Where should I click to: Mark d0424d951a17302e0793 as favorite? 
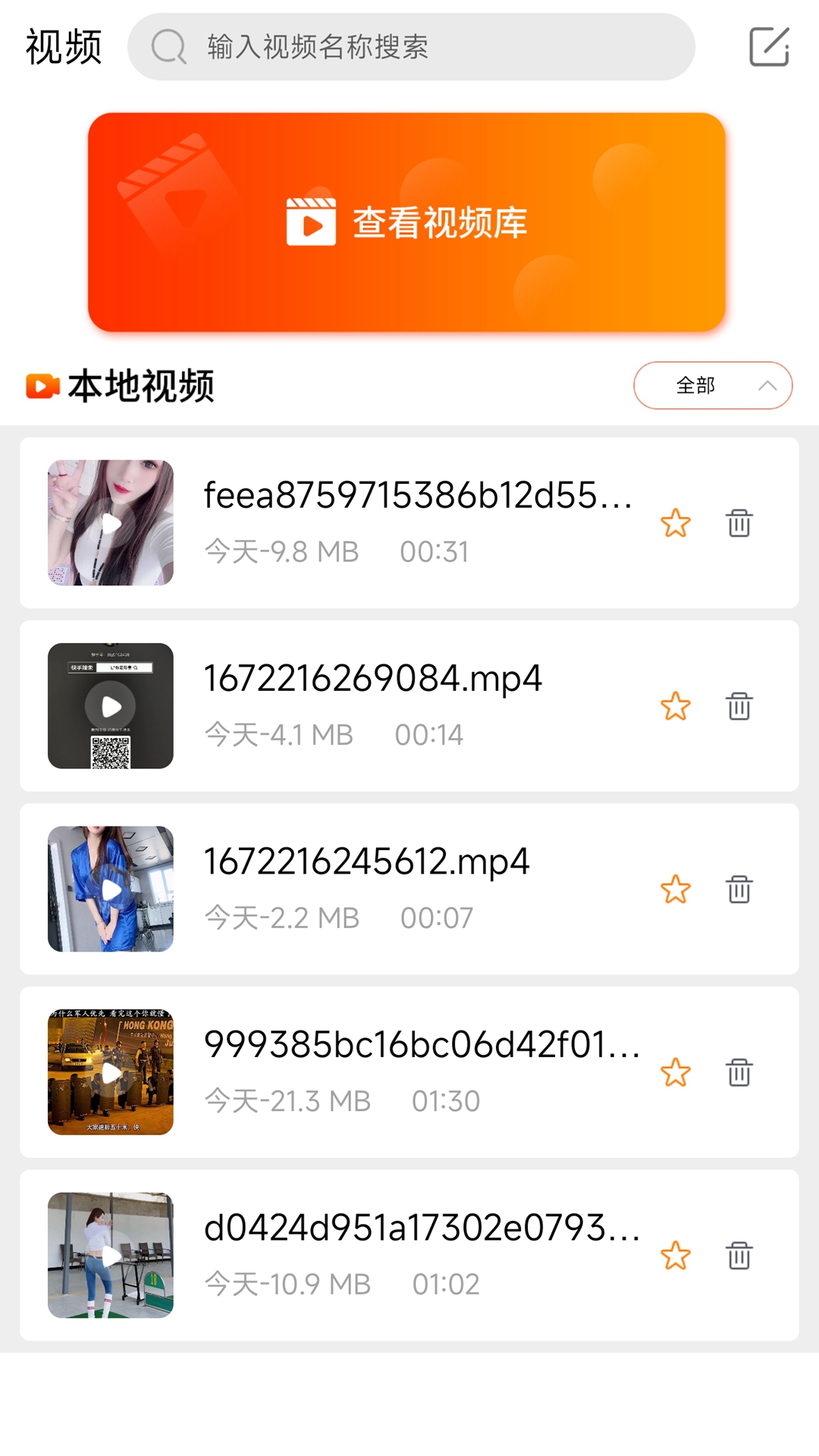coord(675,1257)
